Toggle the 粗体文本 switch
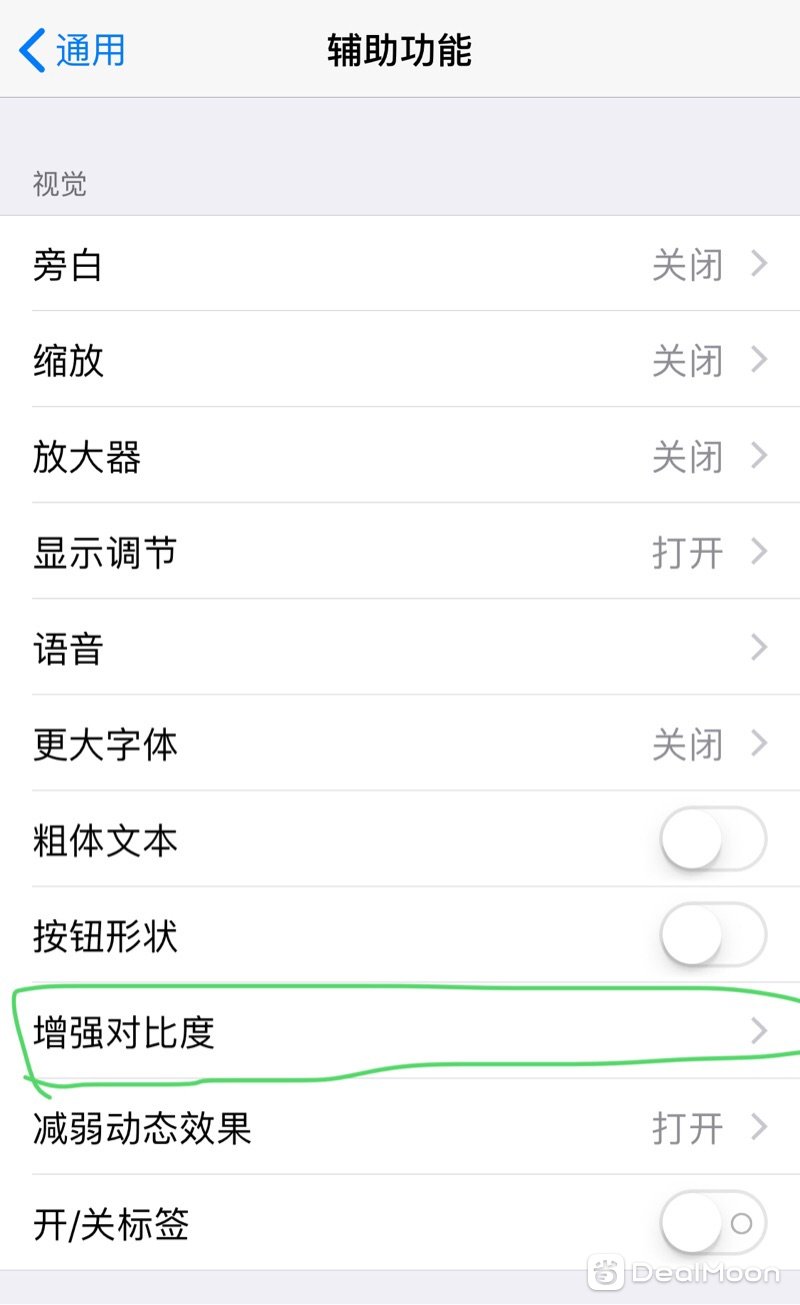Image resolution: width=800 pixels, height=1305 pixels. click(x=713, y=840)
